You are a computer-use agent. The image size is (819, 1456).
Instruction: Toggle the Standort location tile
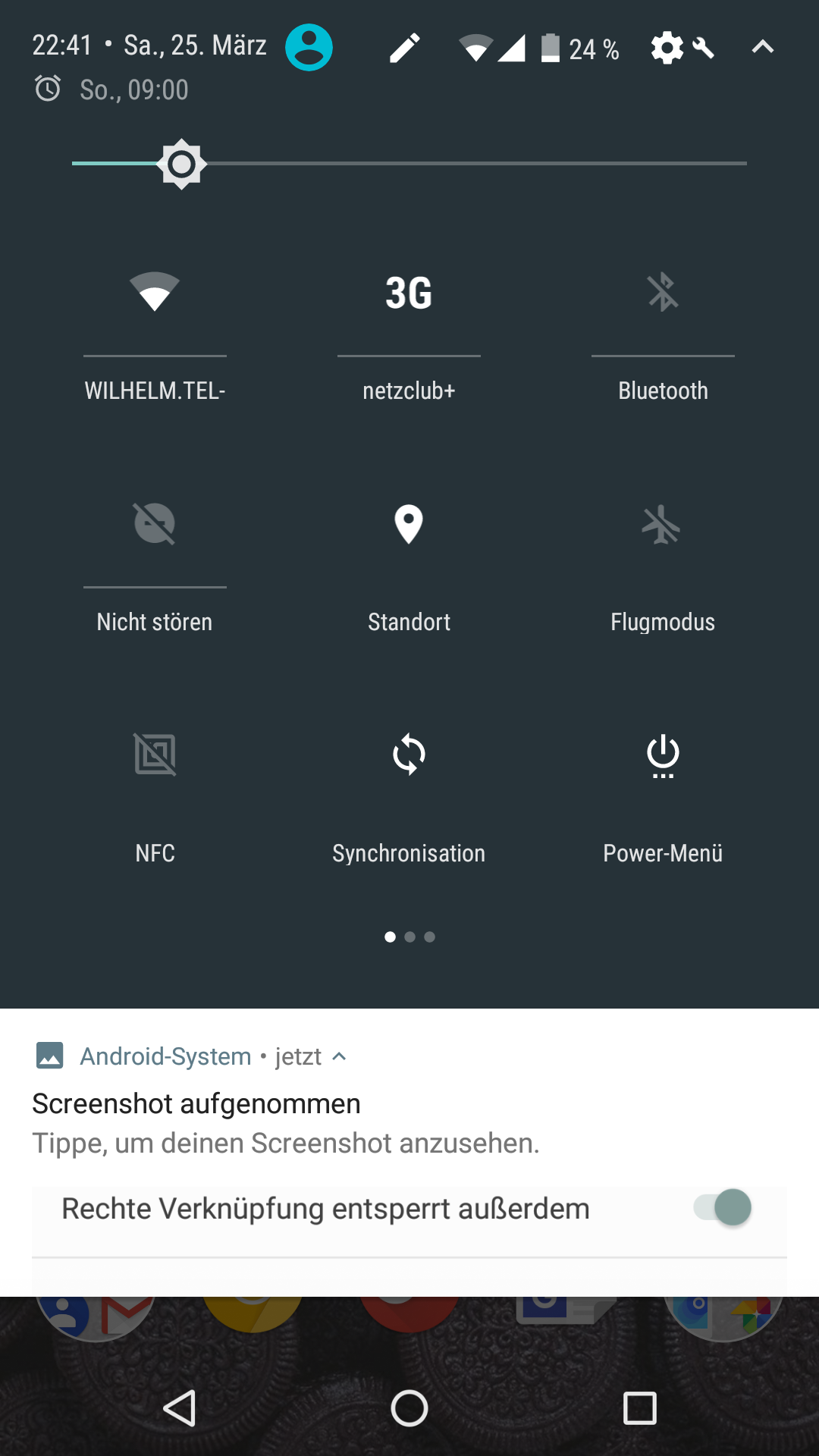tap(409, 524)
